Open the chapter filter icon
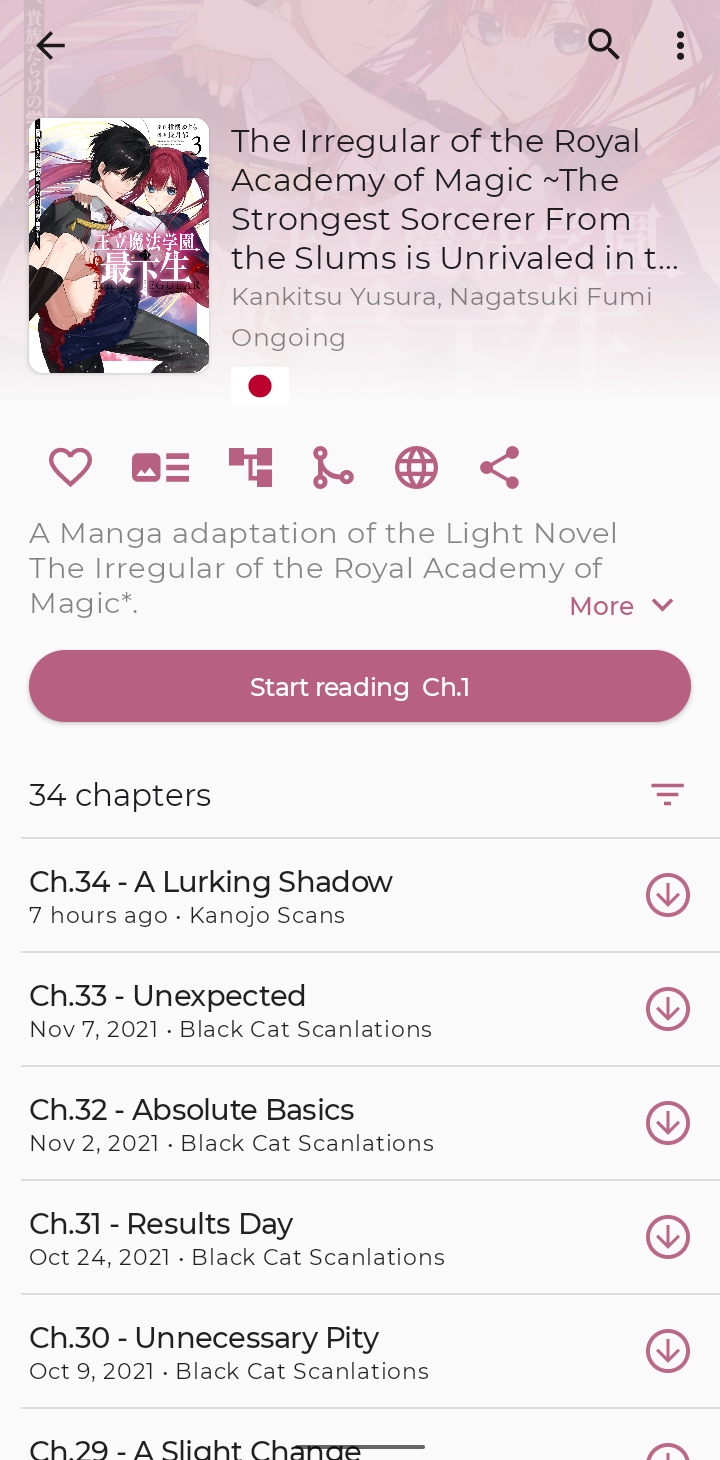720x1460 pixels. tap(666, 793)
